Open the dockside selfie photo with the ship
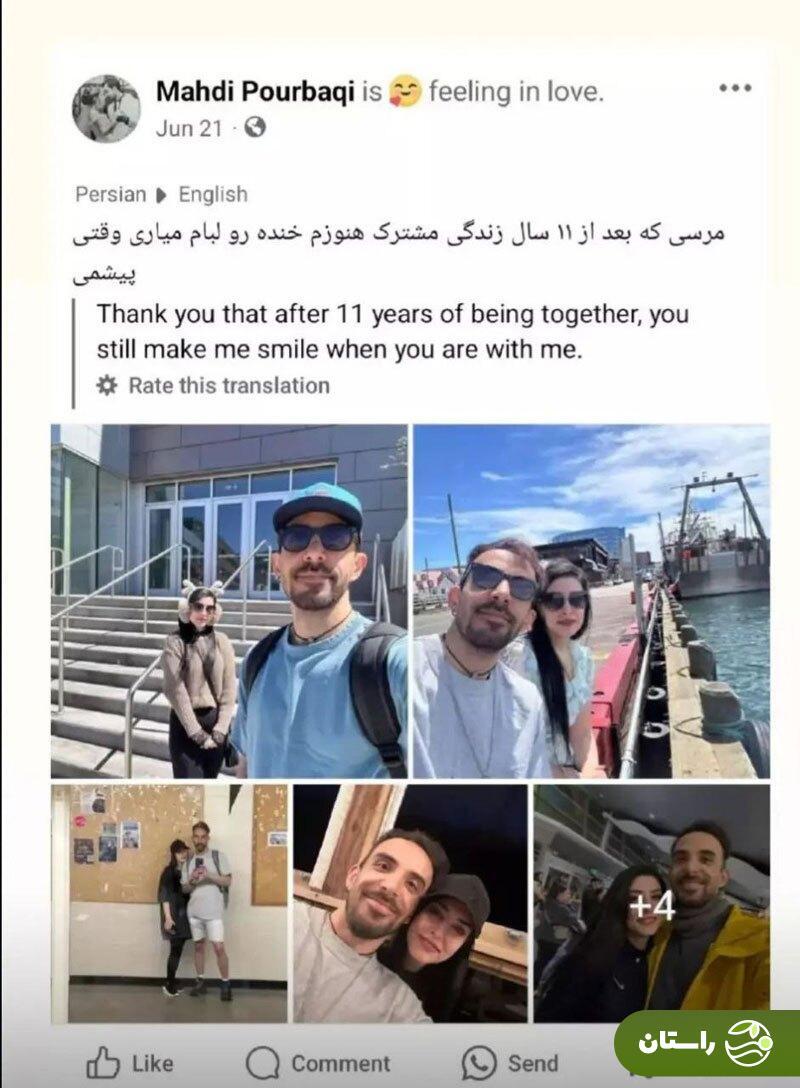 (x=591, y=601)
